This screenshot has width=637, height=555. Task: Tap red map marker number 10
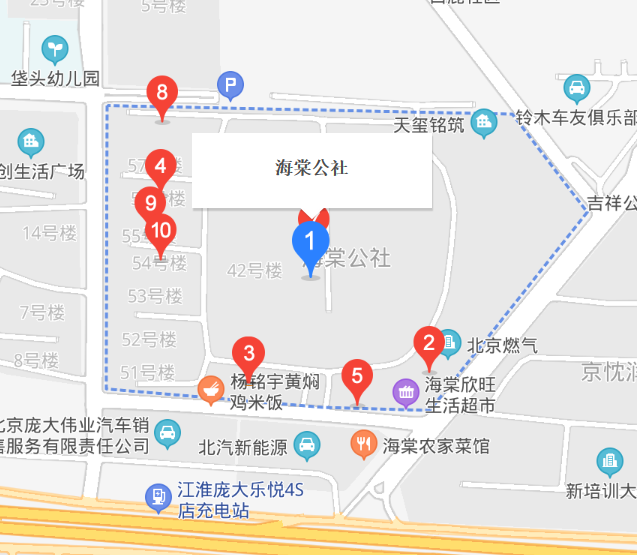pyautogui.click(x=161, y=231)
